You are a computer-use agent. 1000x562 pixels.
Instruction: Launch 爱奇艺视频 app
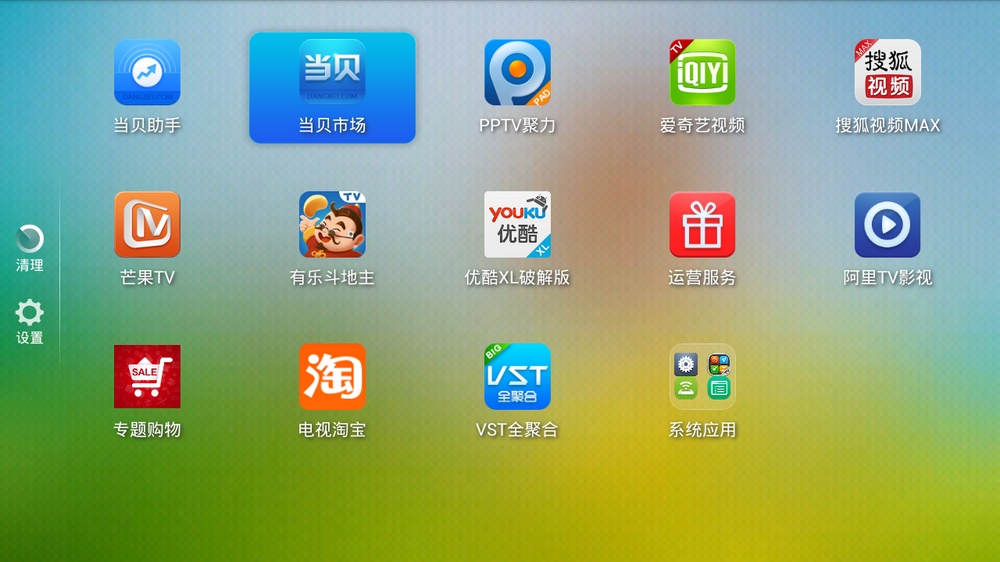click(702, 73)
